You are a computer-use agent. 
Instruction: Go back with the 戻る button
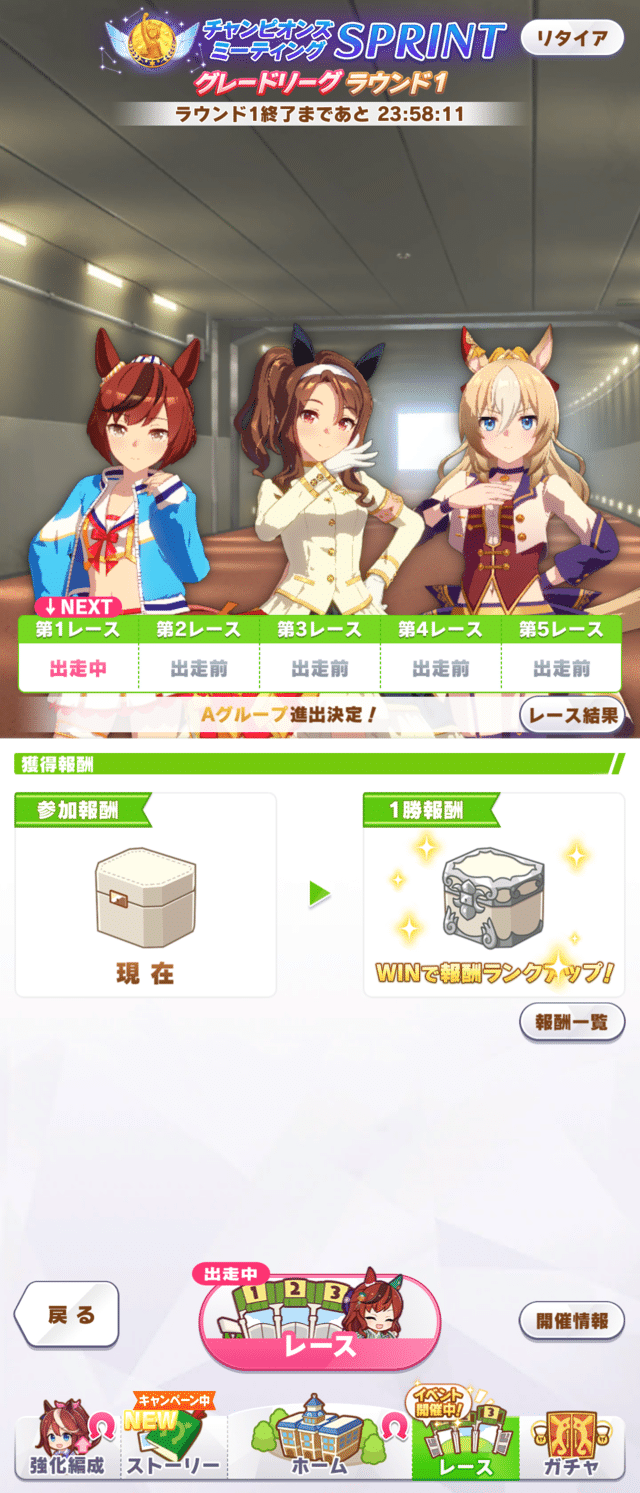pyautogui.click(x=68, y=1313)
